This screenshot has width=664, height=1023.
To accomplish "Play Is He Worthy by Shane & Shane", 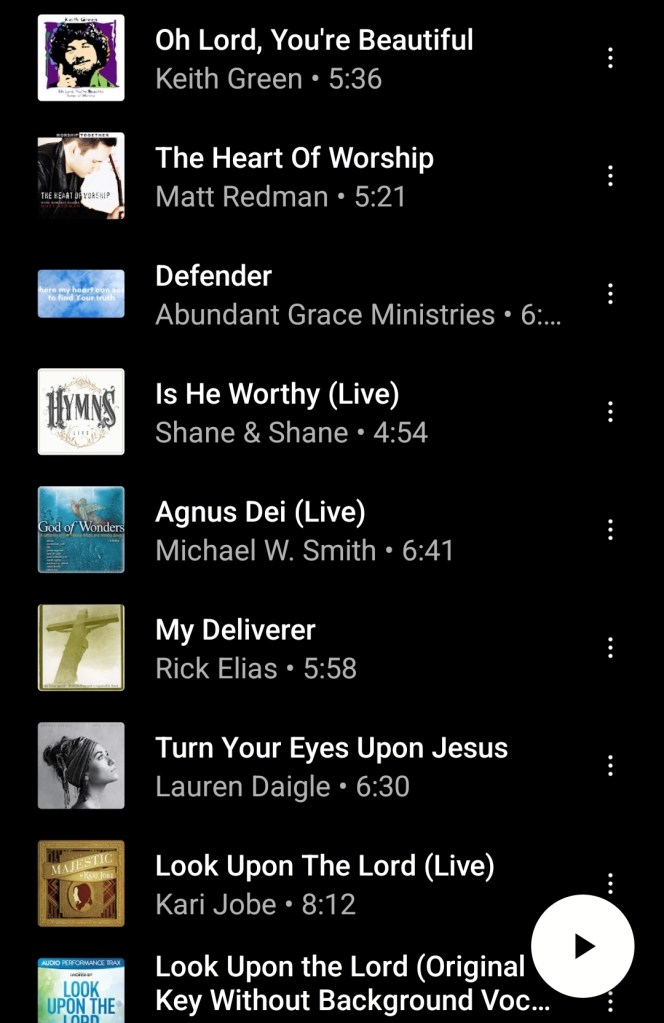I will click(x=290, y=412).
